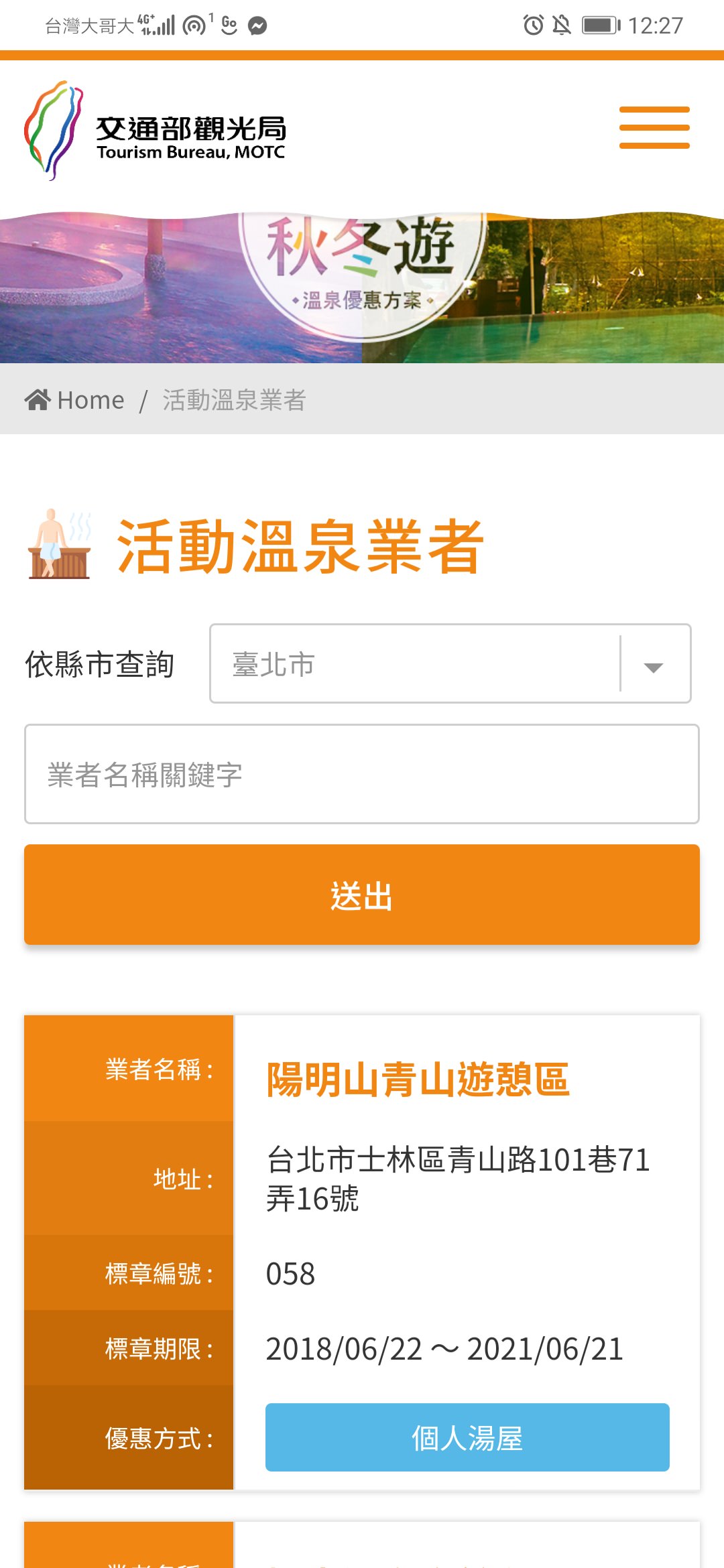Tap the Home breadcrumb link
This screenshot has width=724, height=1568.
pos(74,400)
